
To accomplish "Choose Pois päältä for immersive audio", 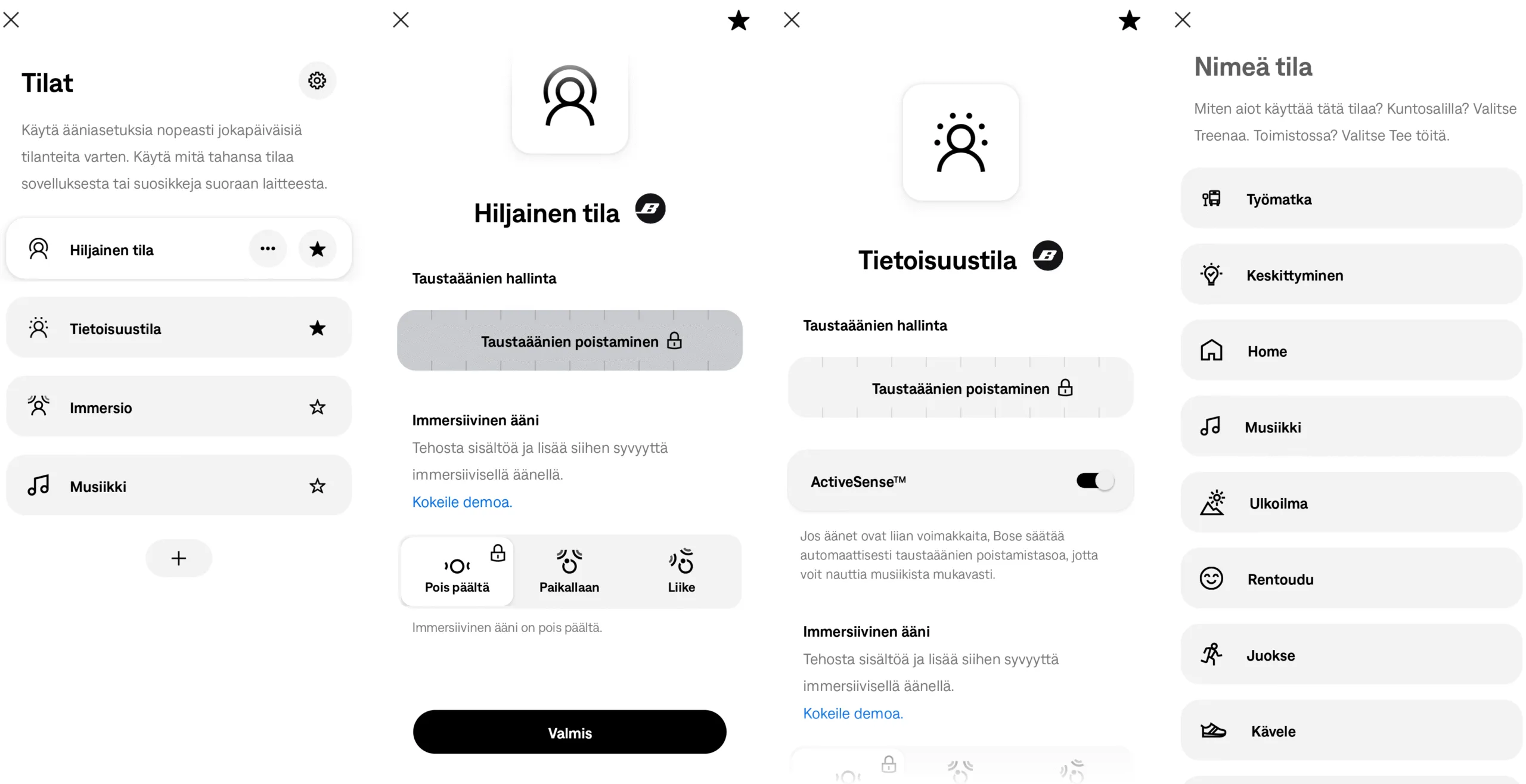I will click(x=457, y=571).
